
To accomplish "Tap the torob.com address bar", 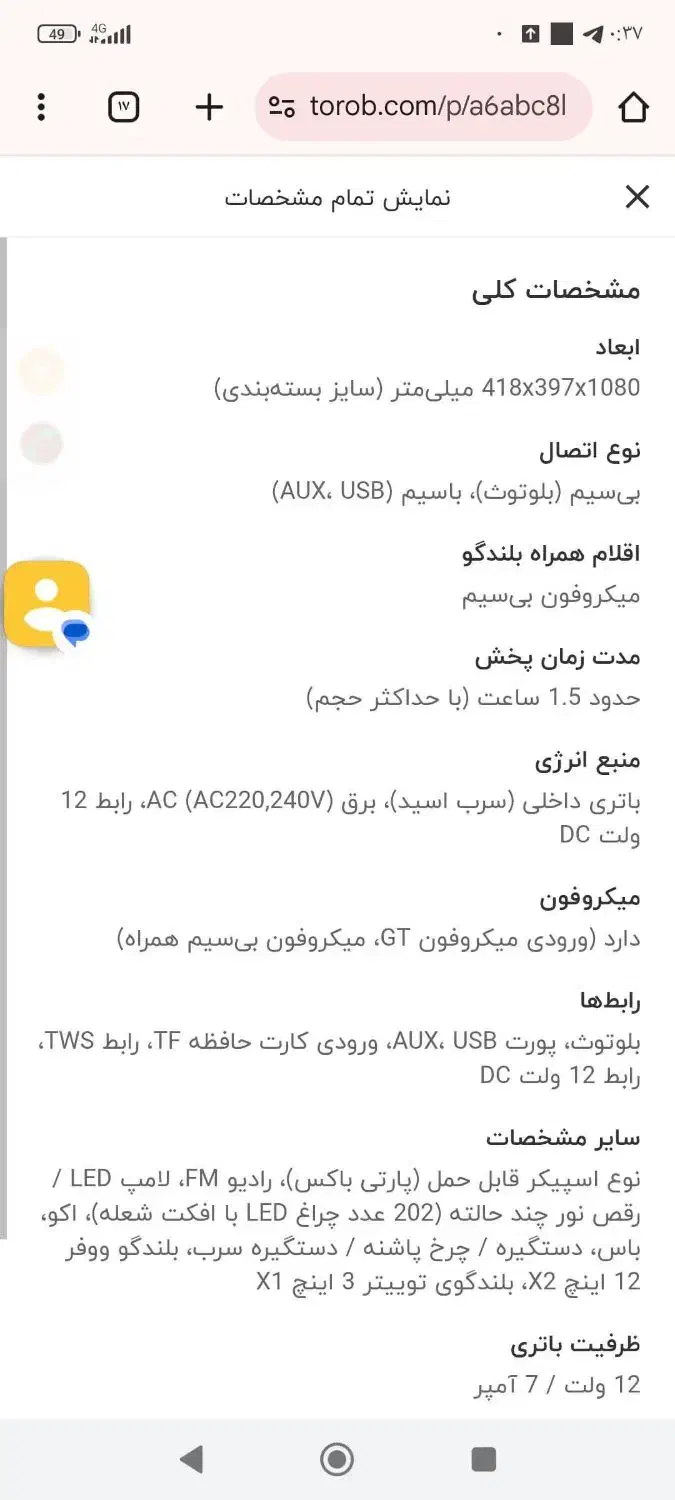I will point(423,107).
